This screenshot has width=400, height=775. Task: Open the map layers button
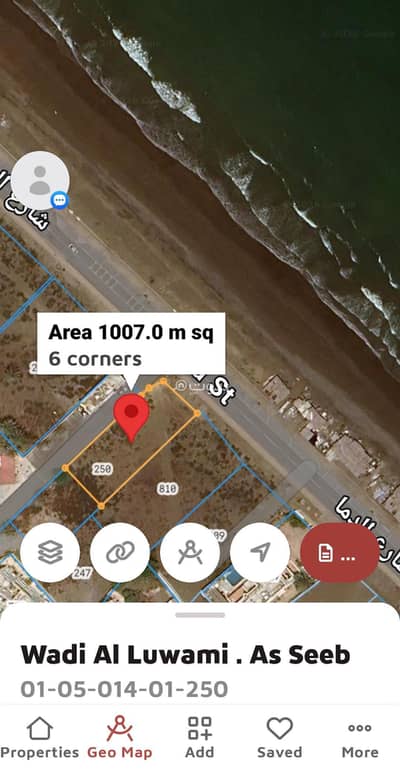(x=50, y=552)
